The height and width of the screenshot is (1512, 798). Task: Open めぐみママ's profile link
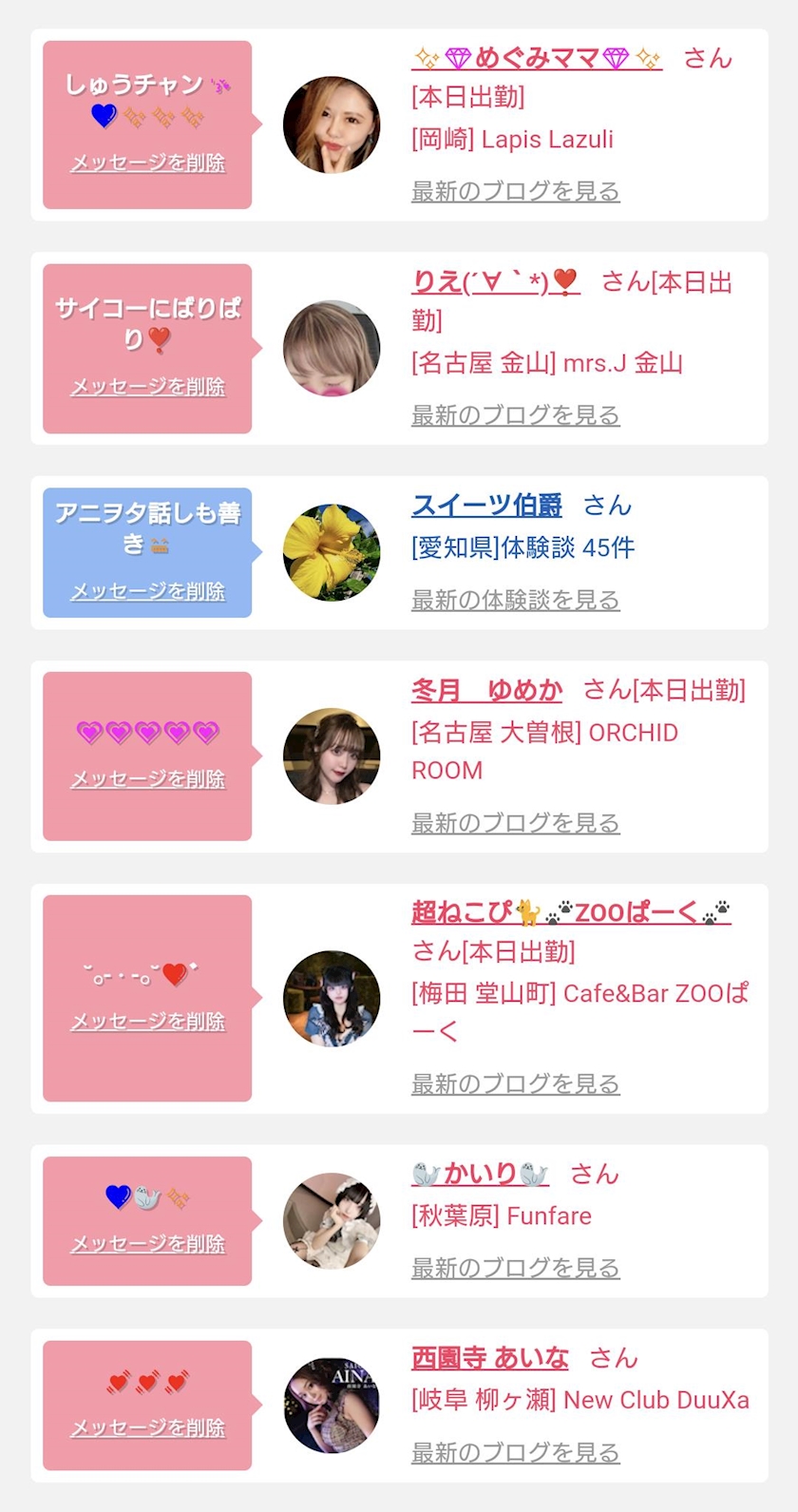click(536, 59)
